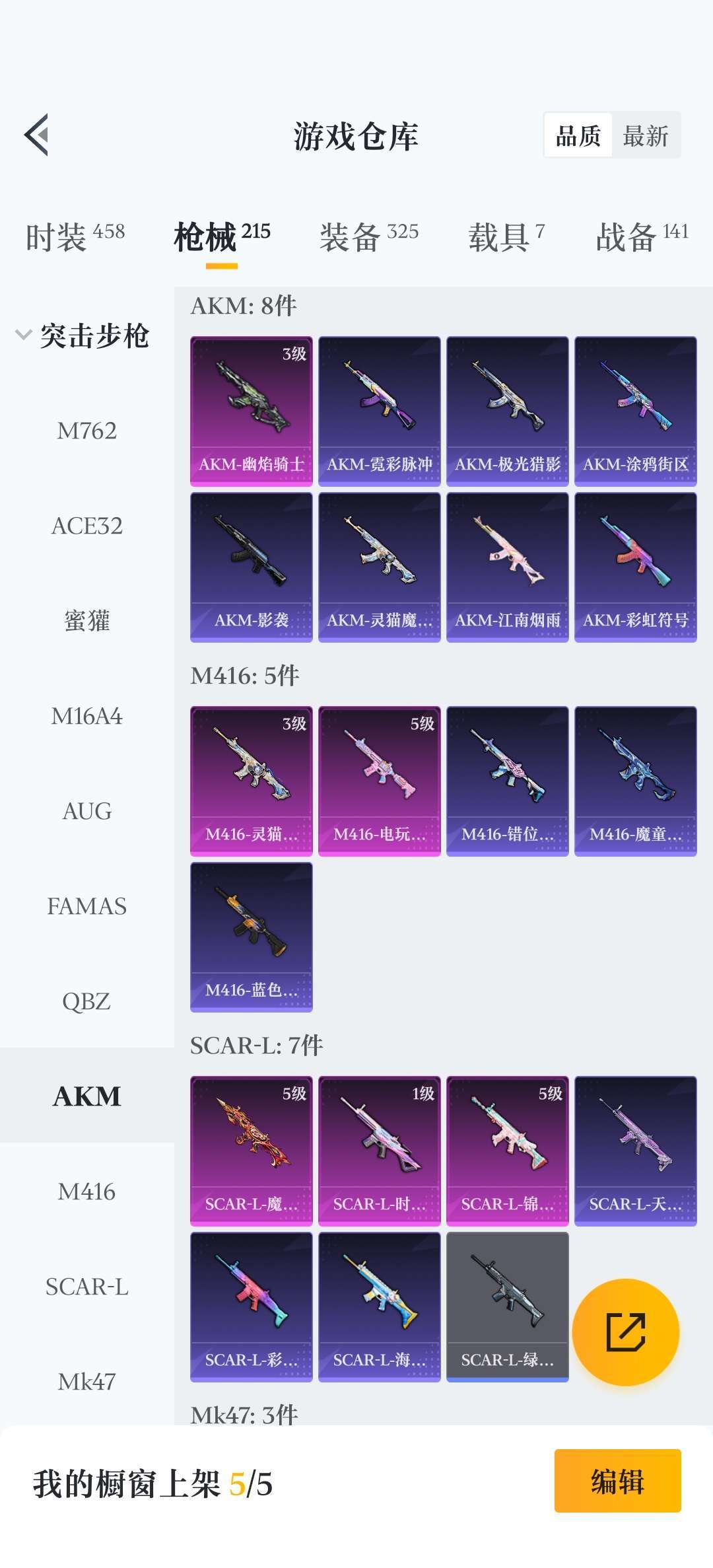Choose FAMAS in the sidebar
Image resolution: width=713 pixels, height=1568 pixels.
point(87,906)
